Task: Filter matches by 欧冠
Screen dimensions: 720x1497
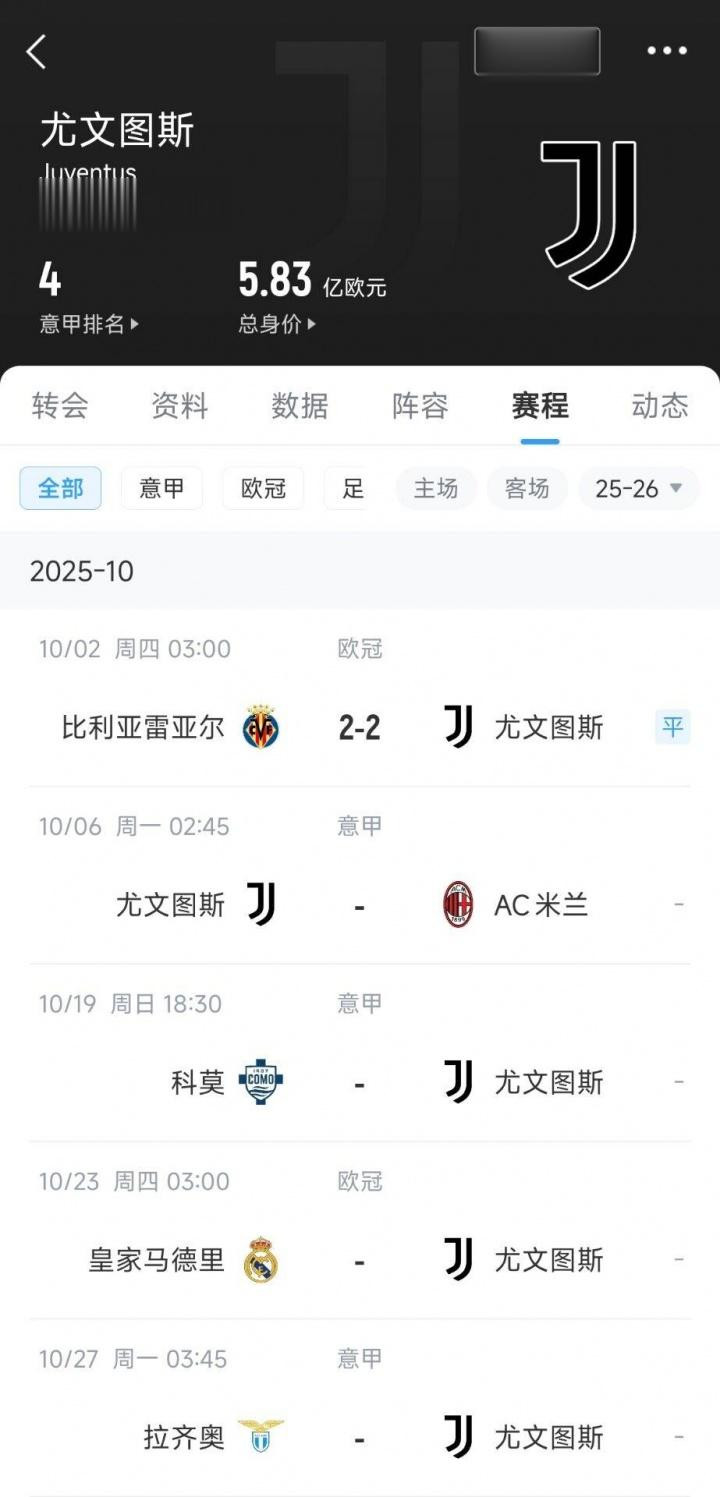Action: pos(263,488)
